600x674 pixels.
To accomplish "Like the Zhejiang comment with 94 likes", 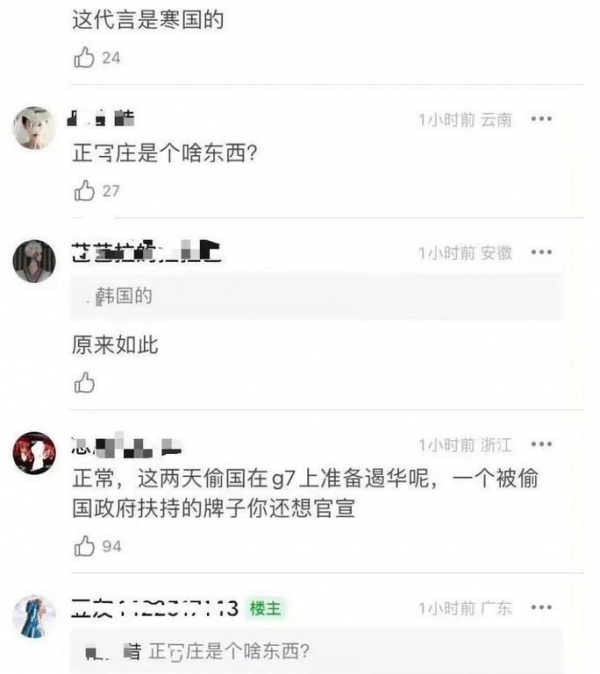I will [x=85, y=546].
